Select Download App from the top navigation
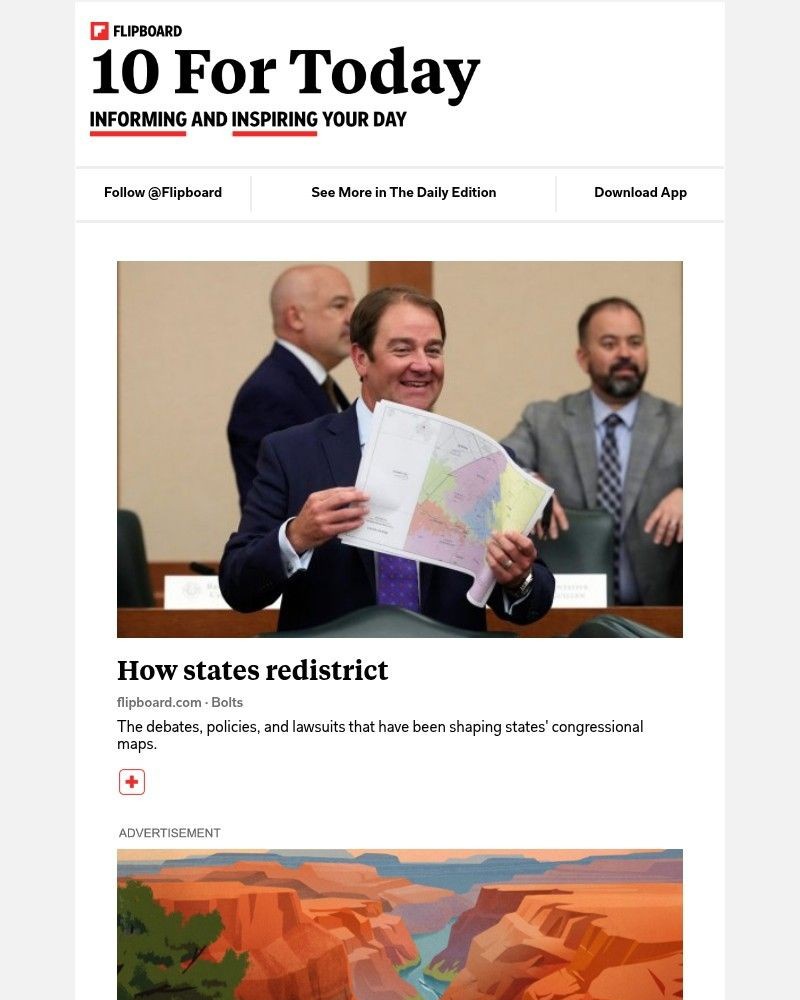This screenshot has width=800, height=1000. [x=640, y=192]
